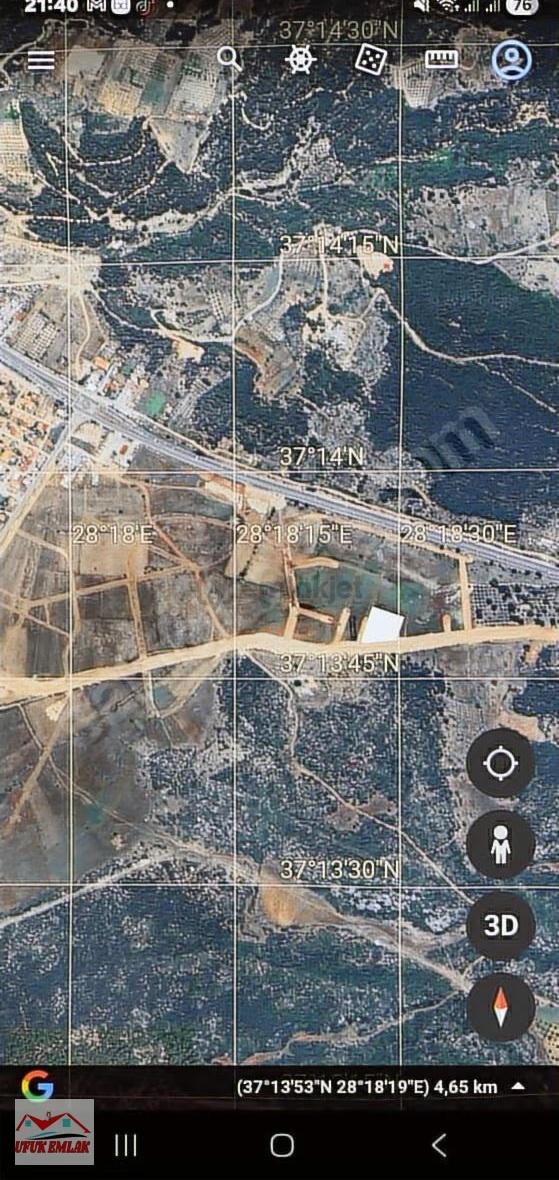Open the ruler measurement tool
Screen dimensions: 559x1180
tap(442, 59)
